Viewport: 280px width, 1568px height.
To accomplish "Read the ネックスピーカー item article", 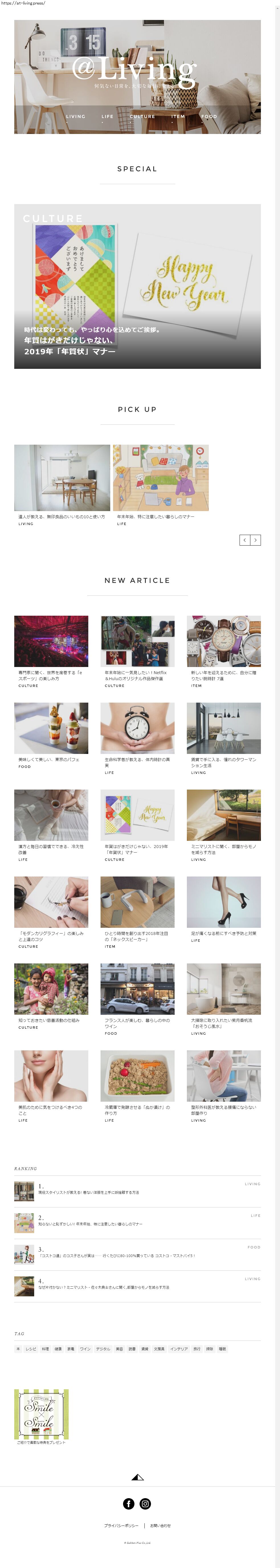I will click(x=137, y=902).
